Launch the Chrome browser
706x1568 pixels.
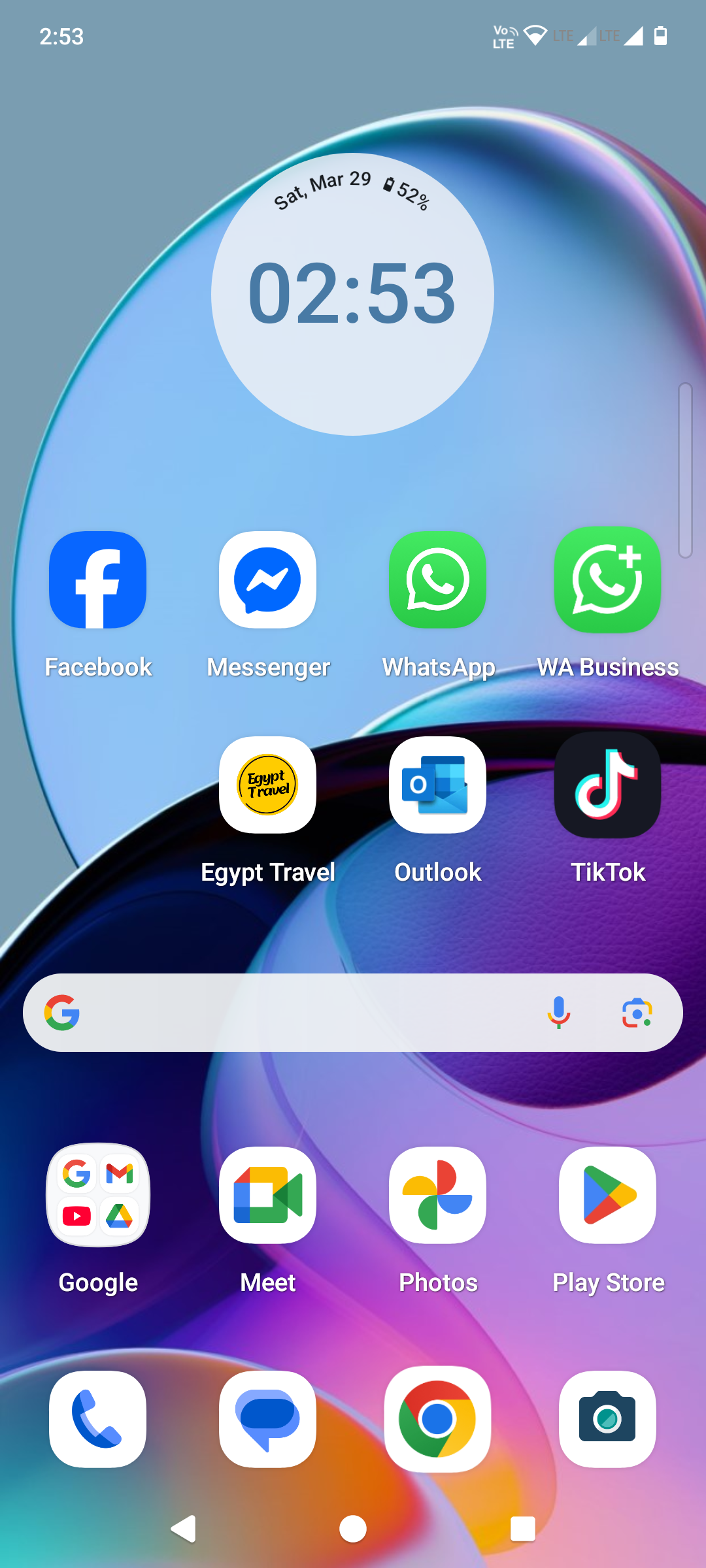438,1419
